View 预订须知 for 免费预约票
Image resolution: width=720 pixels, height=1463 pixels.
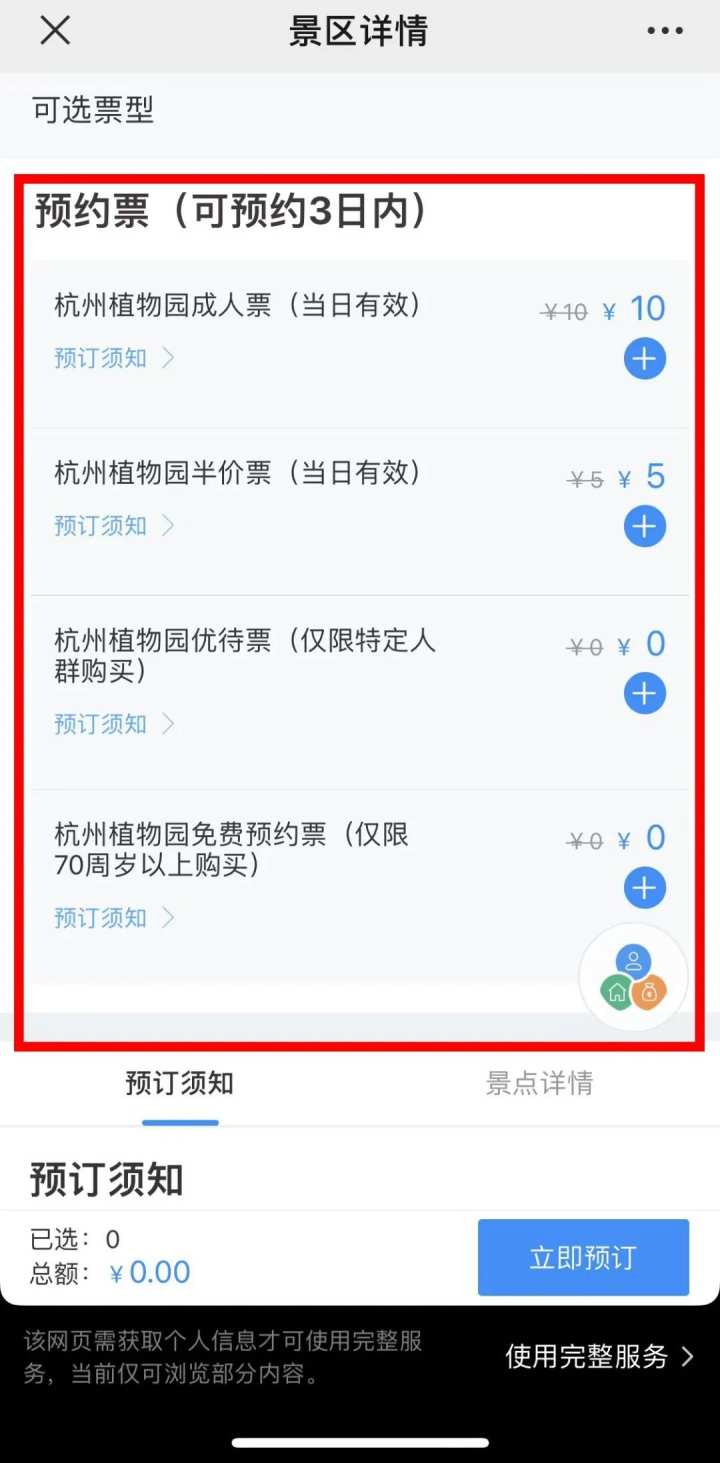(113, 918)
